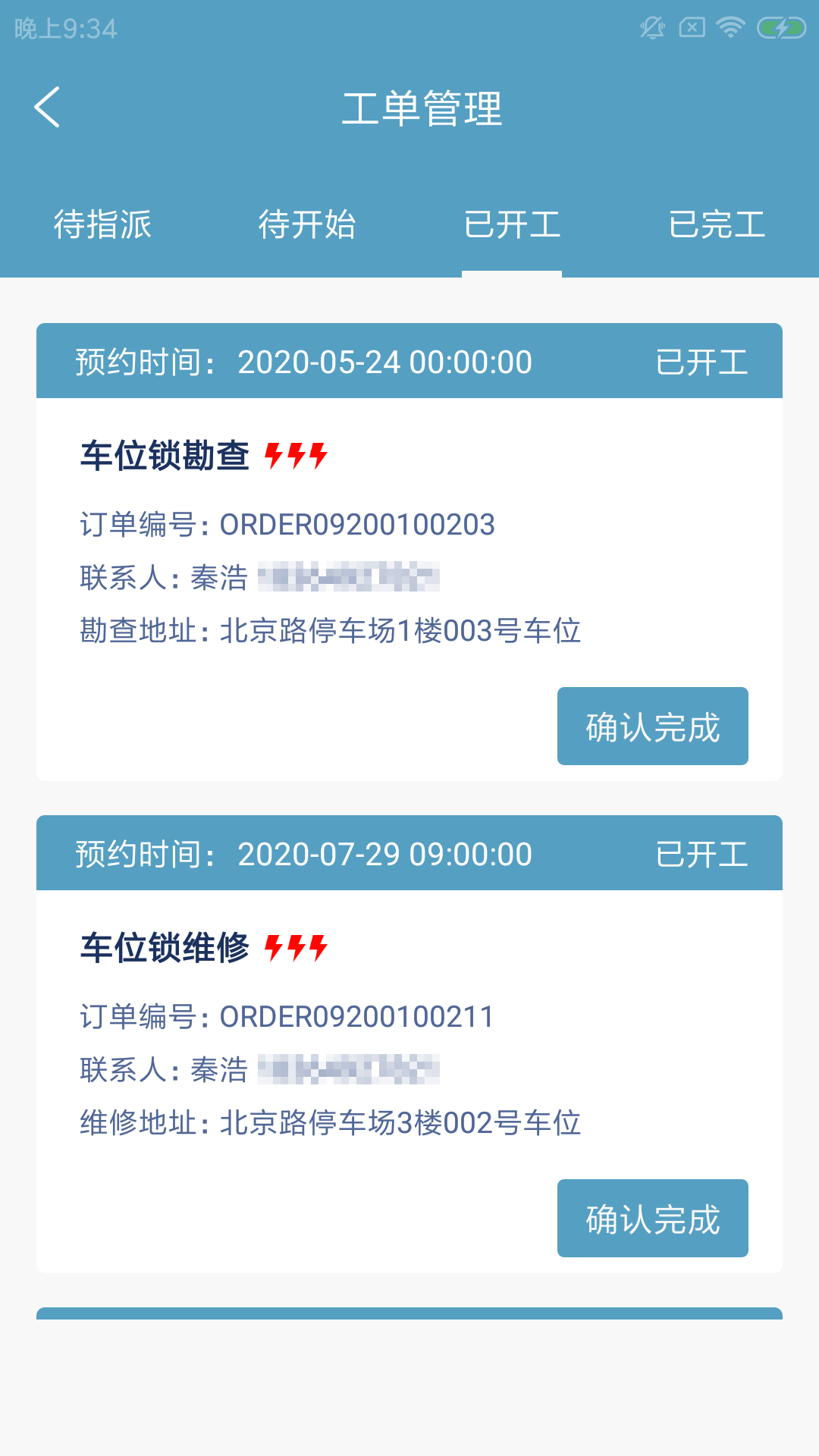Switch to the 已完工 tab
Image resolution: width=819 pixels, height=1456 pixels.
(x=717, y=224)
